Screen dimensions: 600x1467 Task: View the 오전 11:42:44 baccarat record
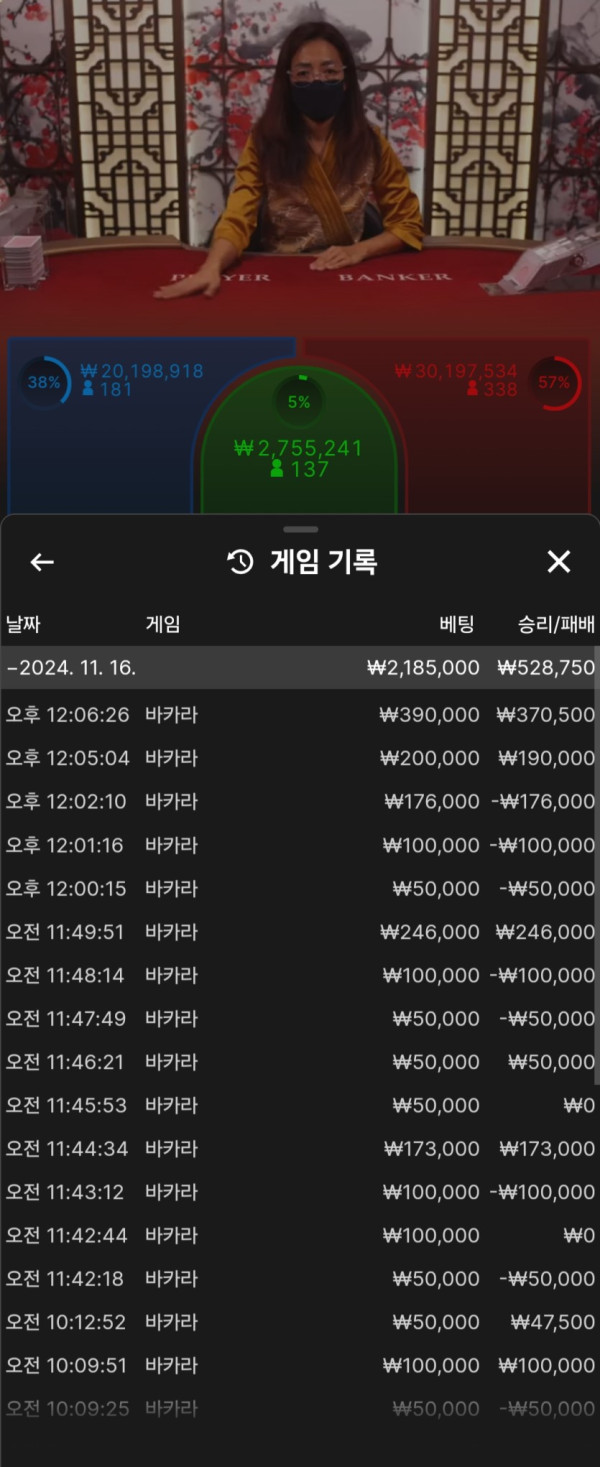coord(300,1235)
